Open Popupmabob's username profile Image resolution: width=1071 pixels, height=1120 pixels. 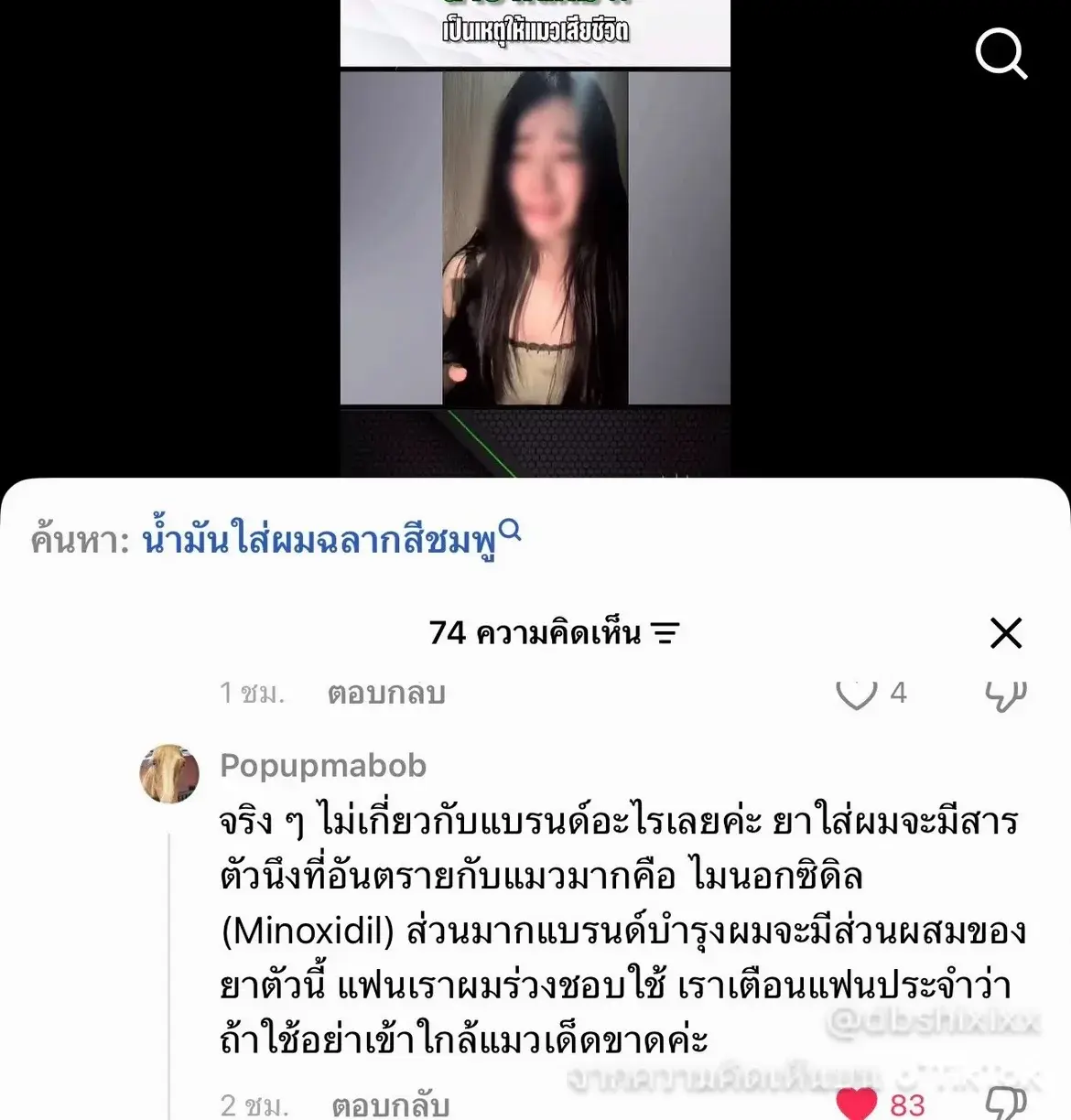pyautogui.click(x=323, y=766)
